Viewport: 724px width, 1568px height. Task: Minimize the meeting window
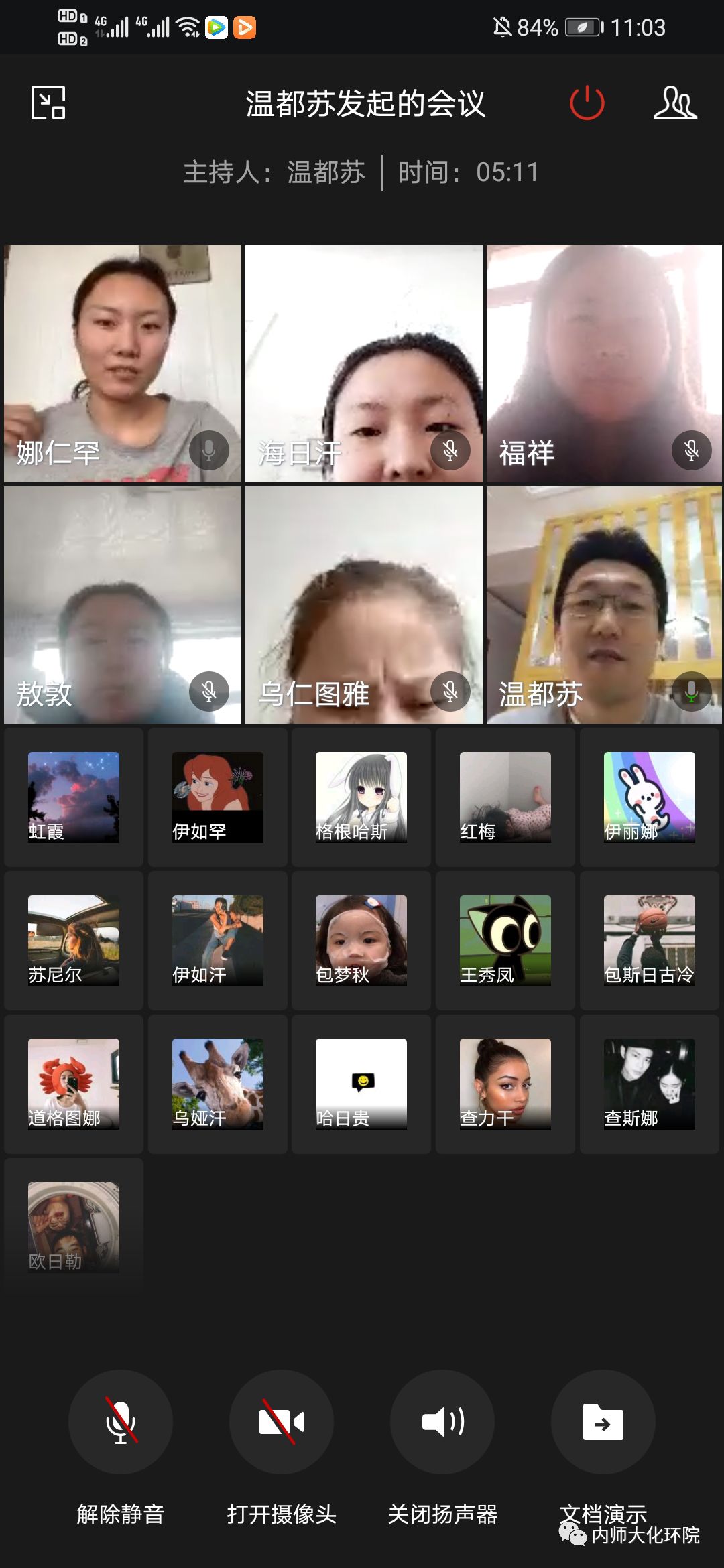click(x=48, y=103)
